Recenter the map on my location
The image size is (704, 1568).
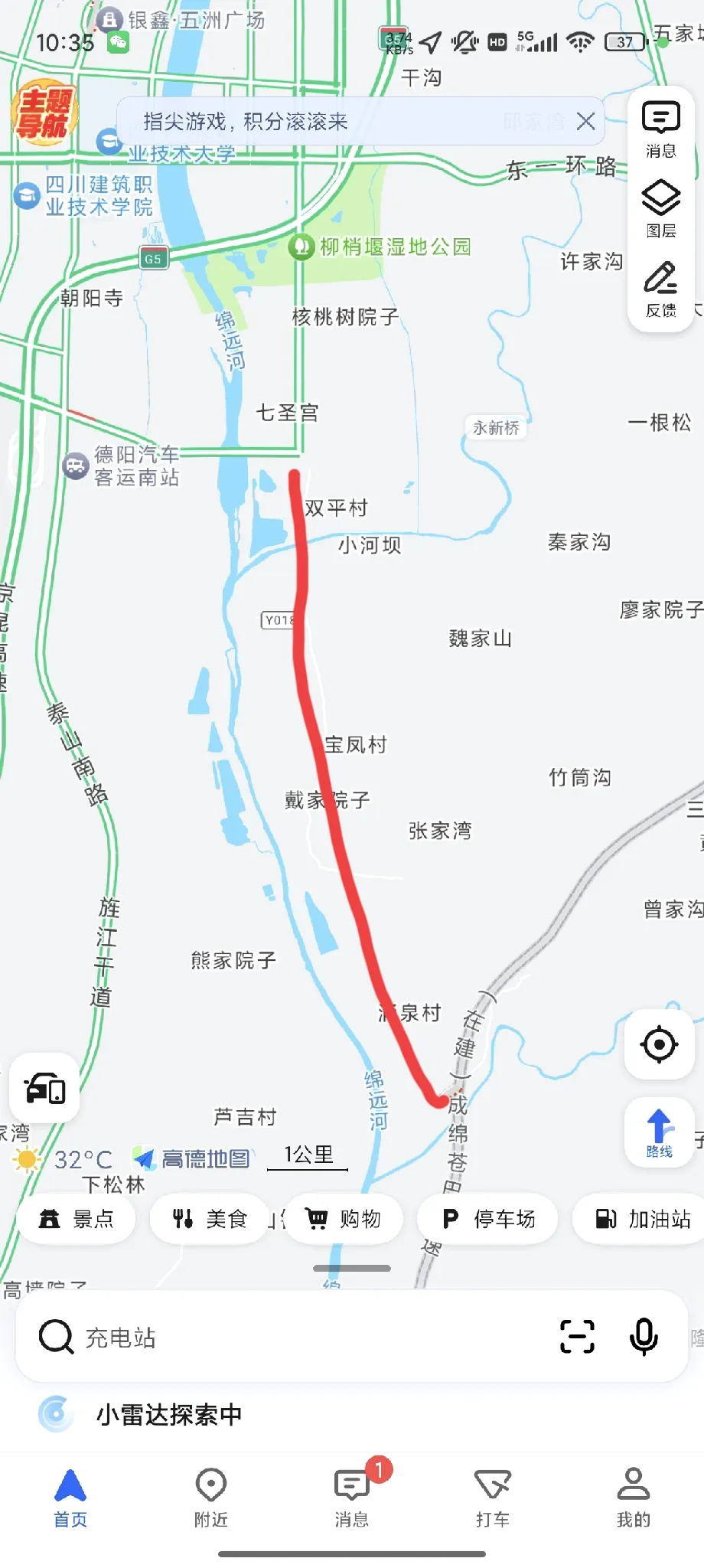(659, 1044)
